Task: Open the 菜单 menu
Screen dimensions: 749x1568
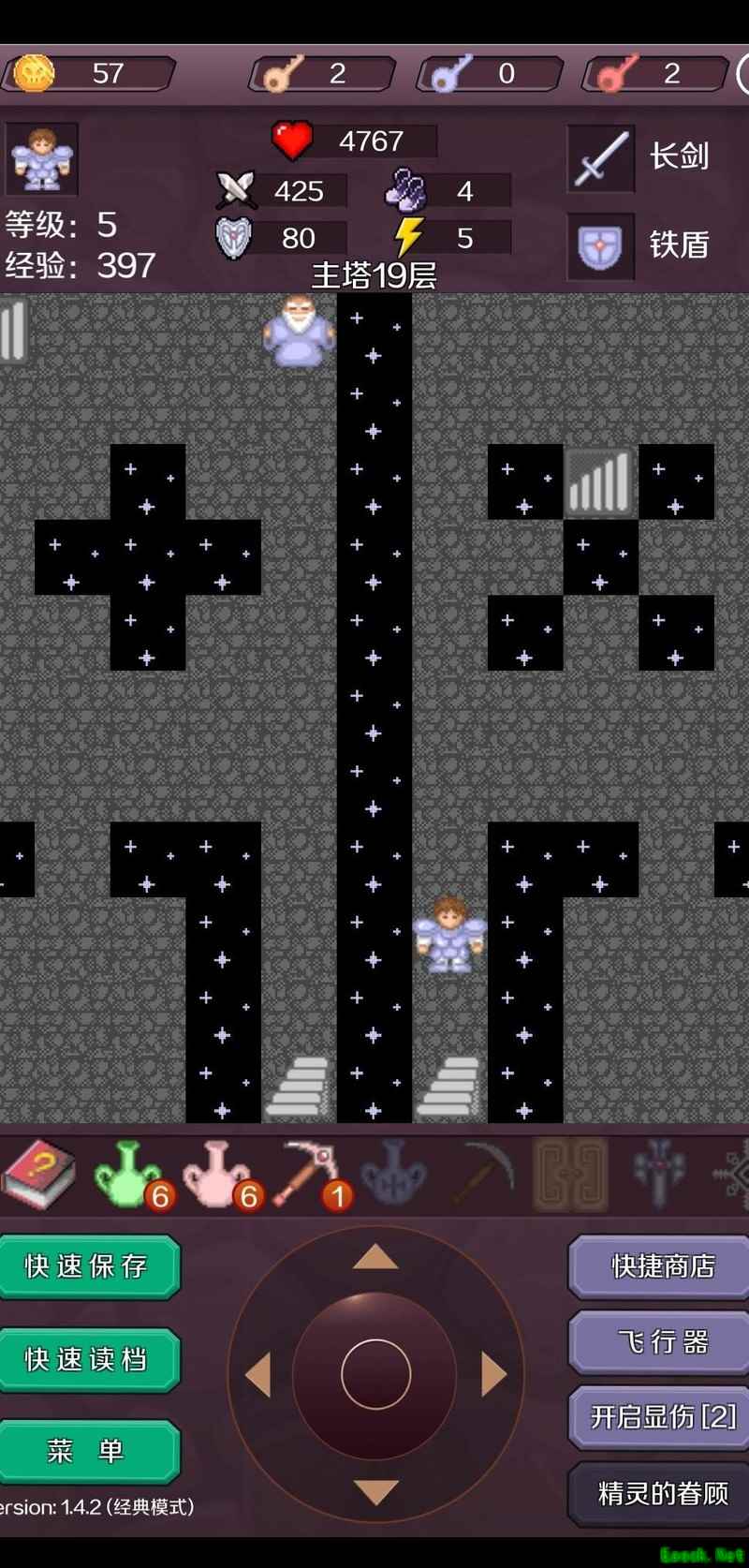Action: pos(87,1451)
